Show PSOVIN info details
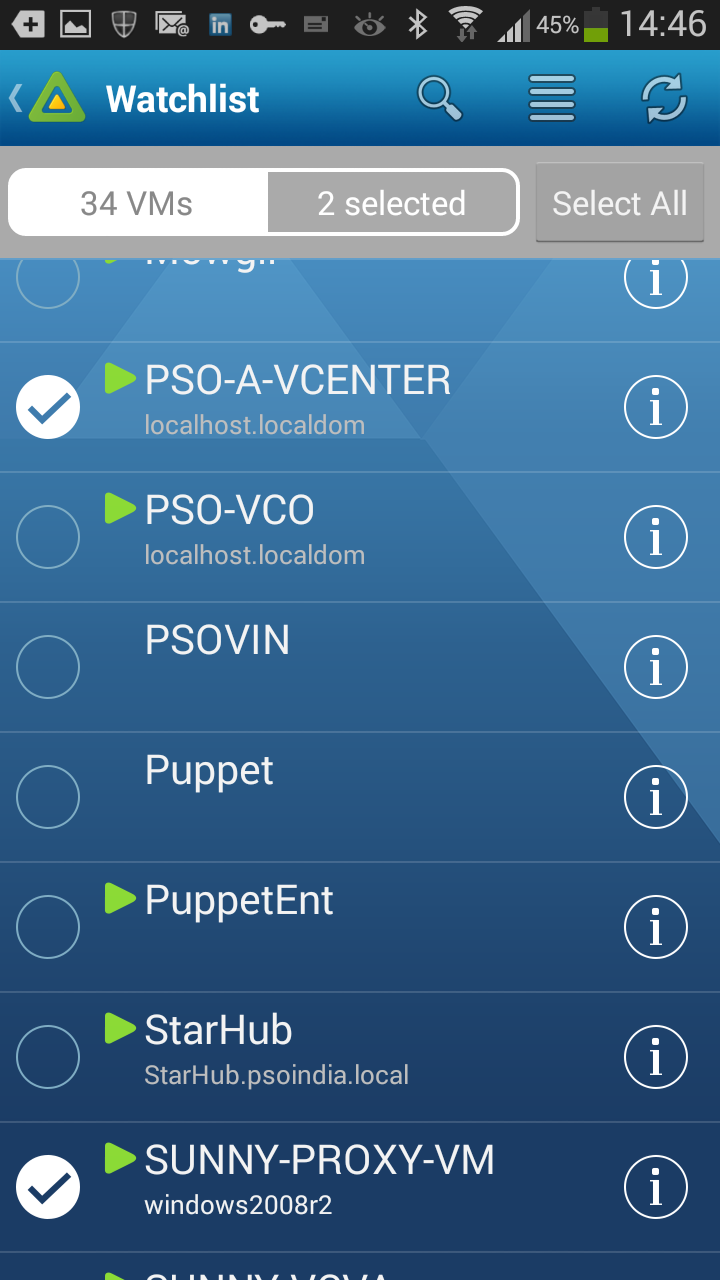720x1280 pixels. tap(655, 667)
